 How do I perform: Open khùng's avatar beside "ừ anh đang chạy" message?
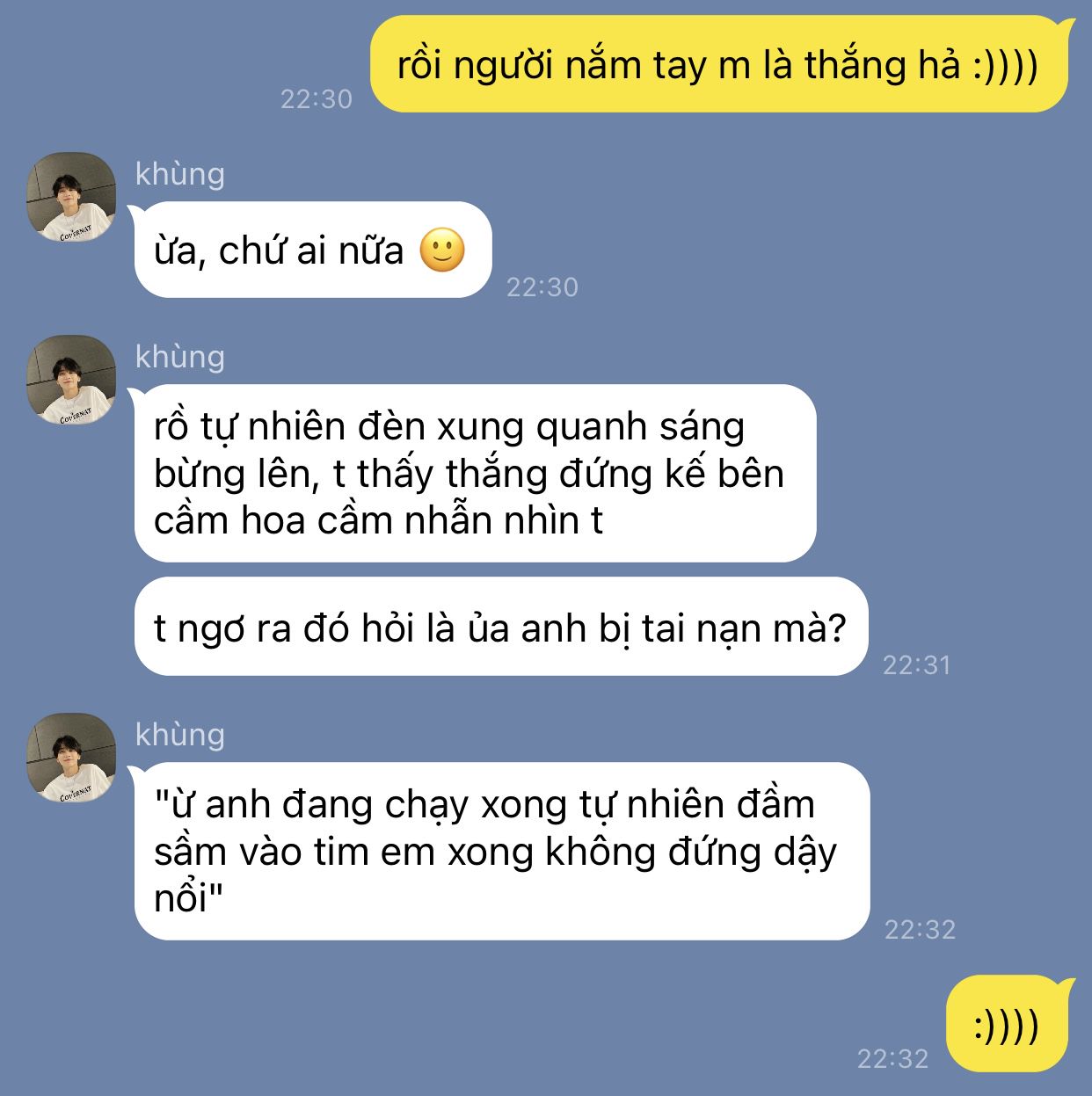(x=71, y=758)
